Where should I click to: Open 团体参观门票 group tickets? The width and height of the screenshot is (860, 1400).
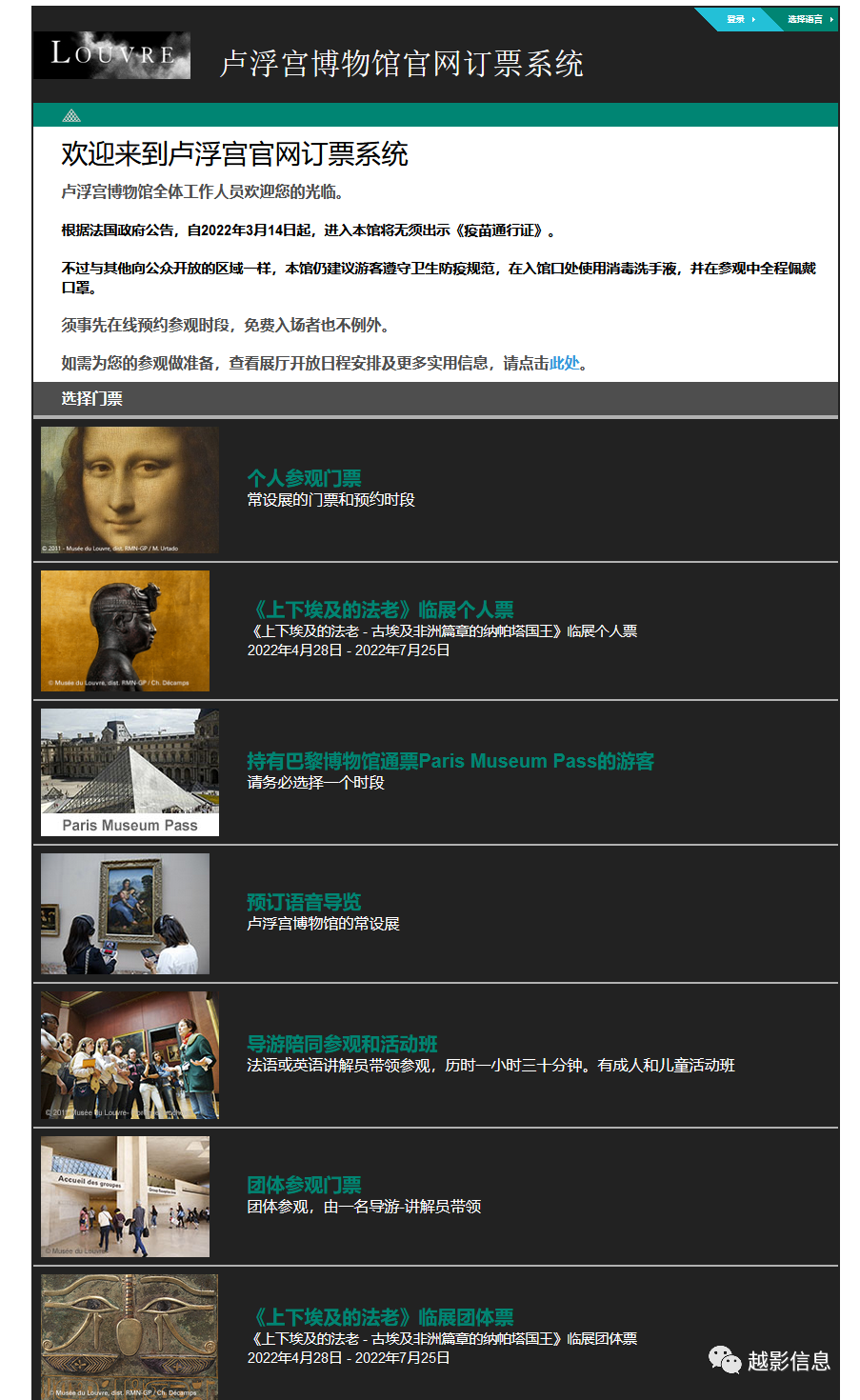[x=304, y=1185]
